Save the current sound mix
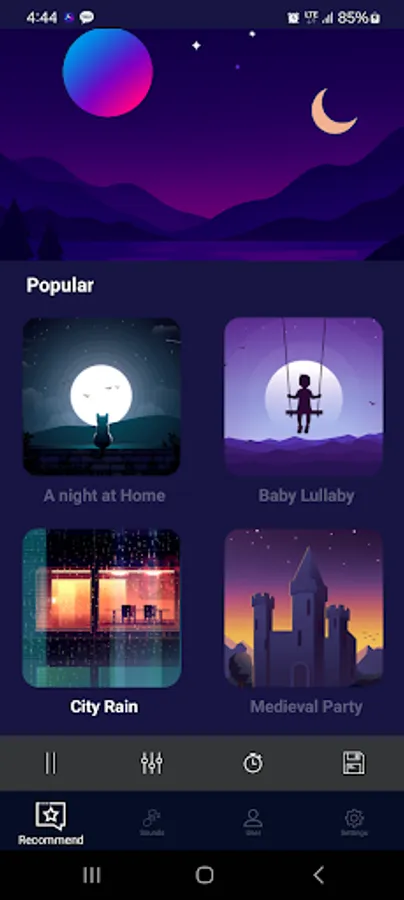404x900 pixels. 354,763
